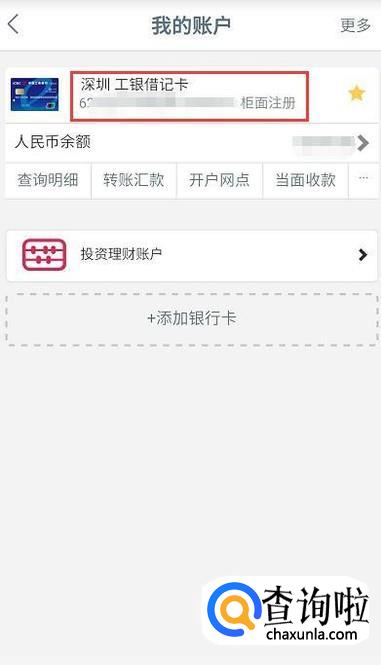Open the 人民币余额 balance row
The image size is (381, 665).
click(x=192, y=142)
